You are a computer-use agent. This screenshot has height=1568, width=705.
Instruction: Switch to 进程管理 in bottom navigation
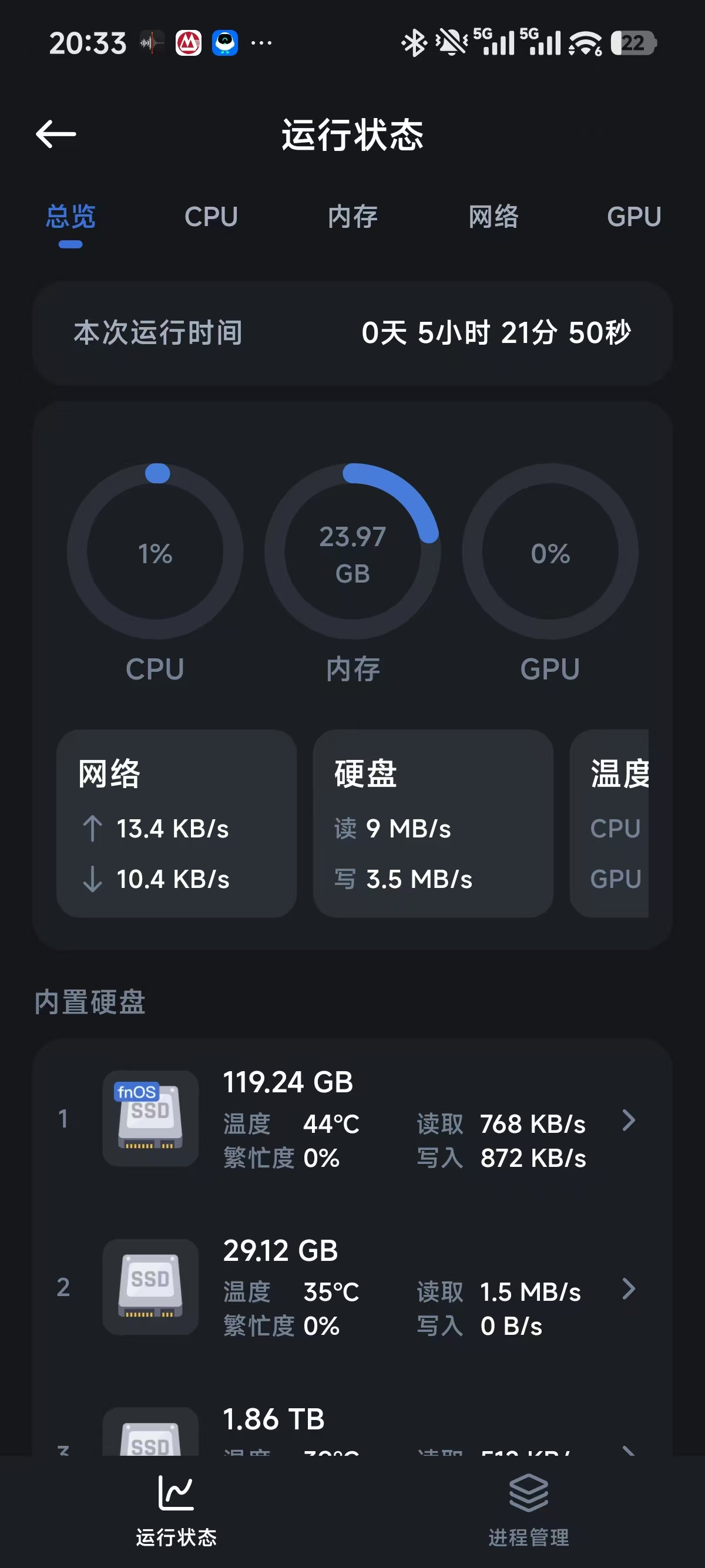528,1509
